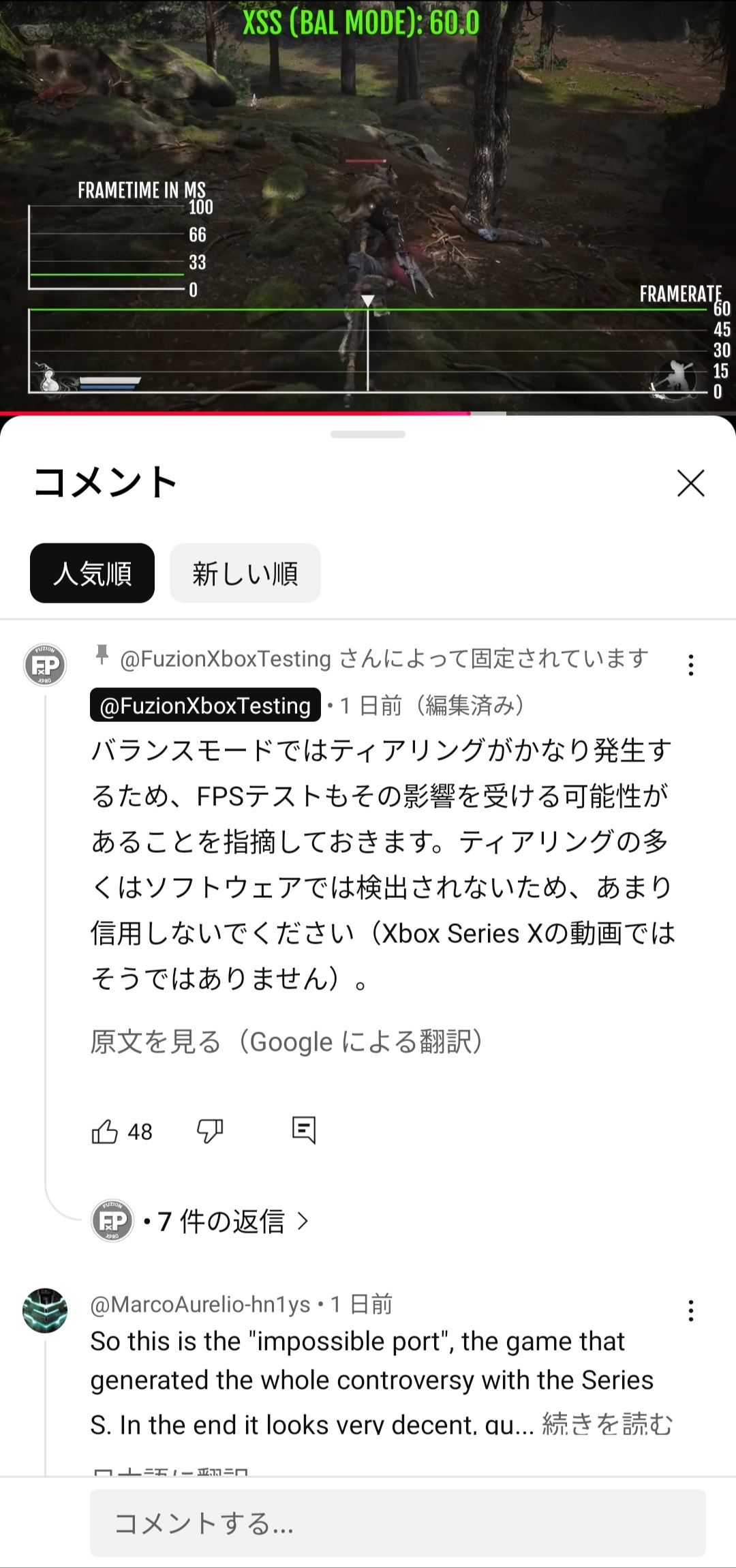Open MarcoAurelio-hn1ys profile avatar
Screen dimensions: 736x1568
(x=45, y=1310)
